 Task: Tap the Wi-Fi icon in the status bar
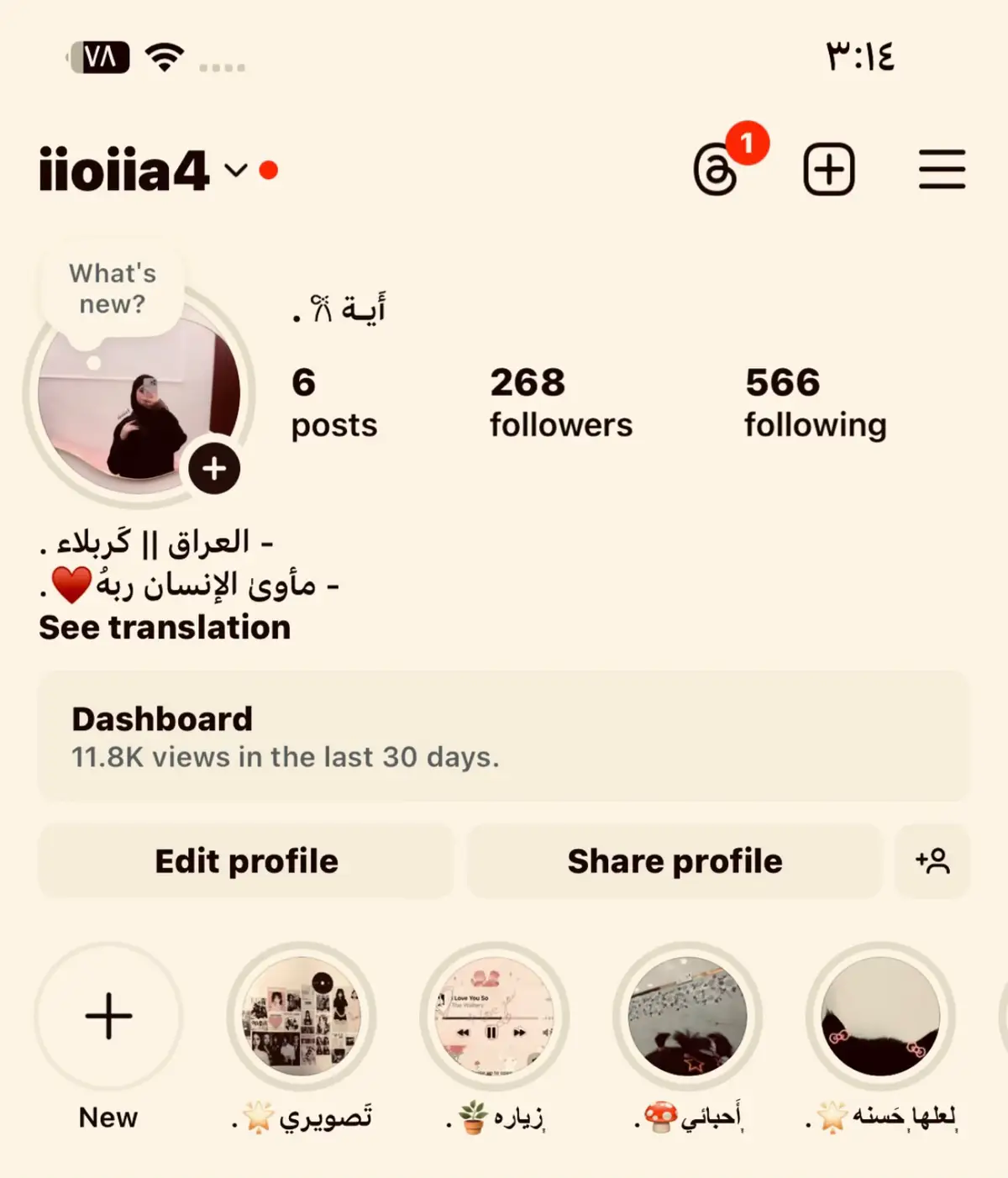(x=165, y=57)
